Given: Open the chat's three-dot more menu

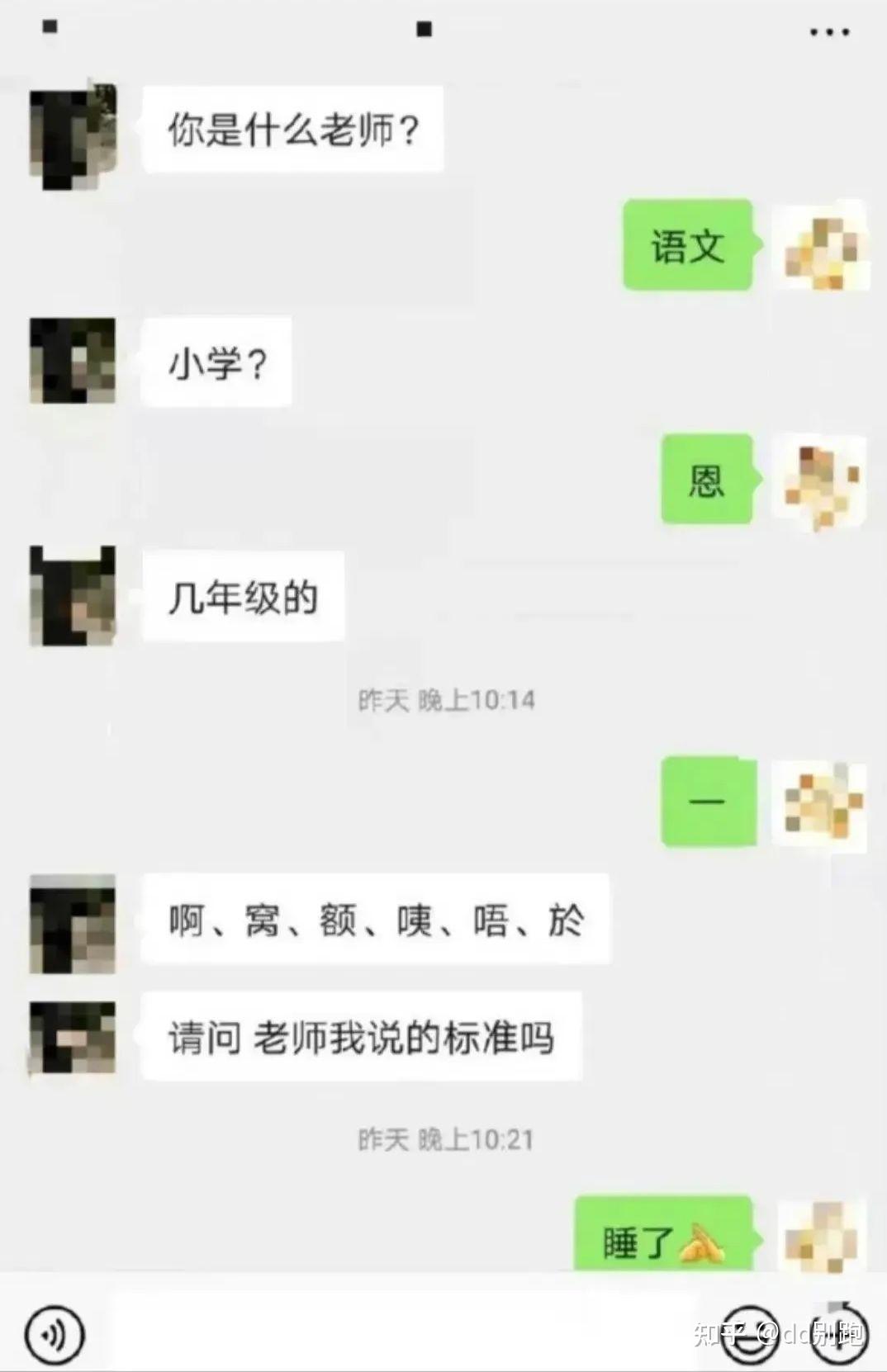Looking at the screenshot, I should coord(828,32).
